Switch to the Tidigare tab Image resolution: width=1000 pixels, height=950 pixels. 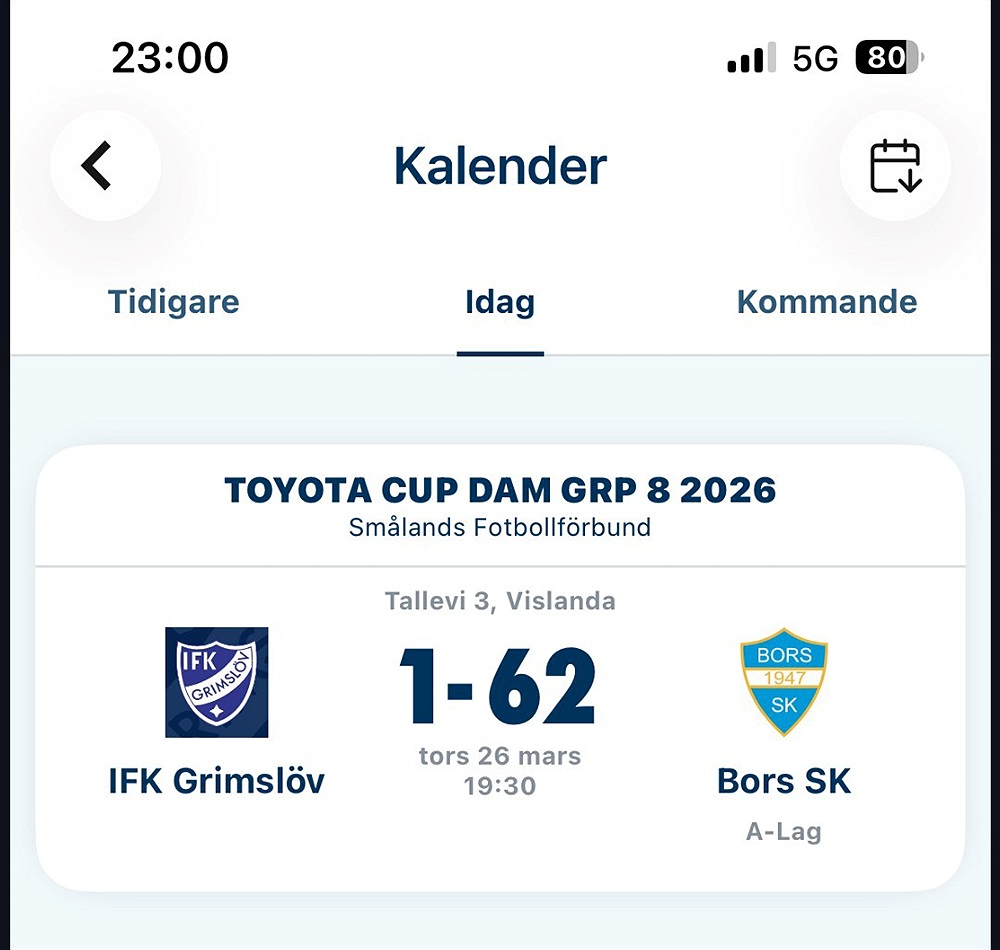click(173, 302)
